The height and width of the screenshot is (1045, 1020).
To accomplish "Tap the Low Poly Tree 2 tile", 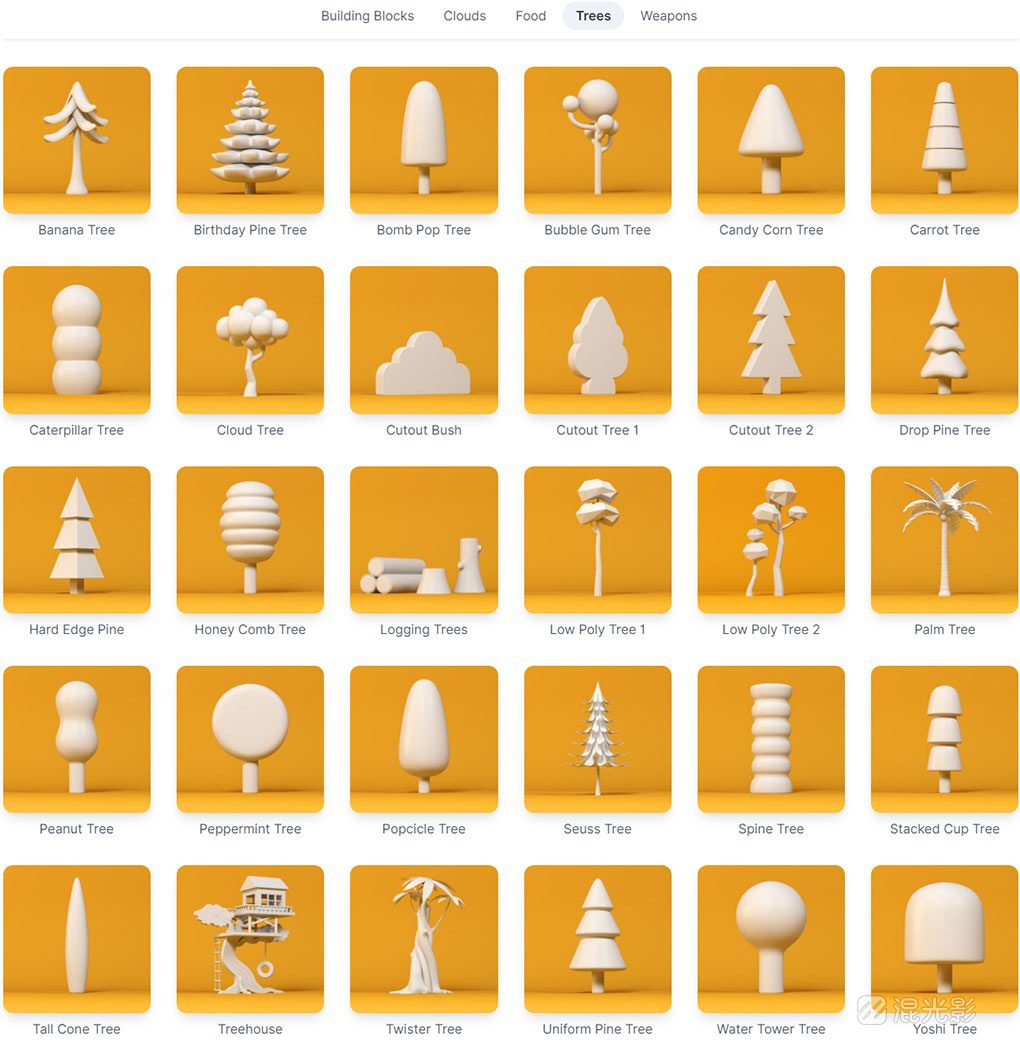I will [x=771, y=540].
